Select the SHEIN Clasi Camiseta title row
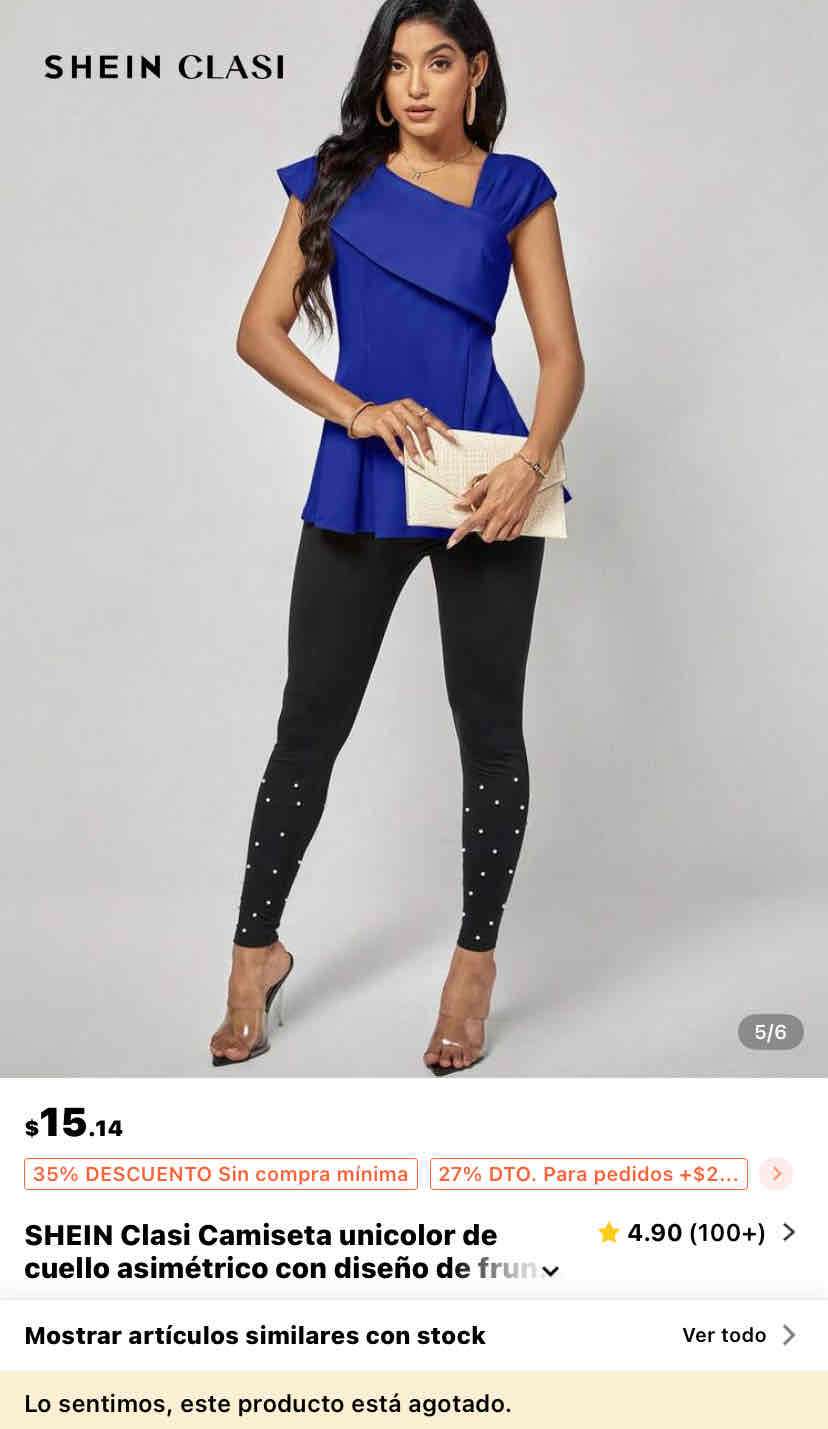828x1429 pixels. click(260, 1250)
